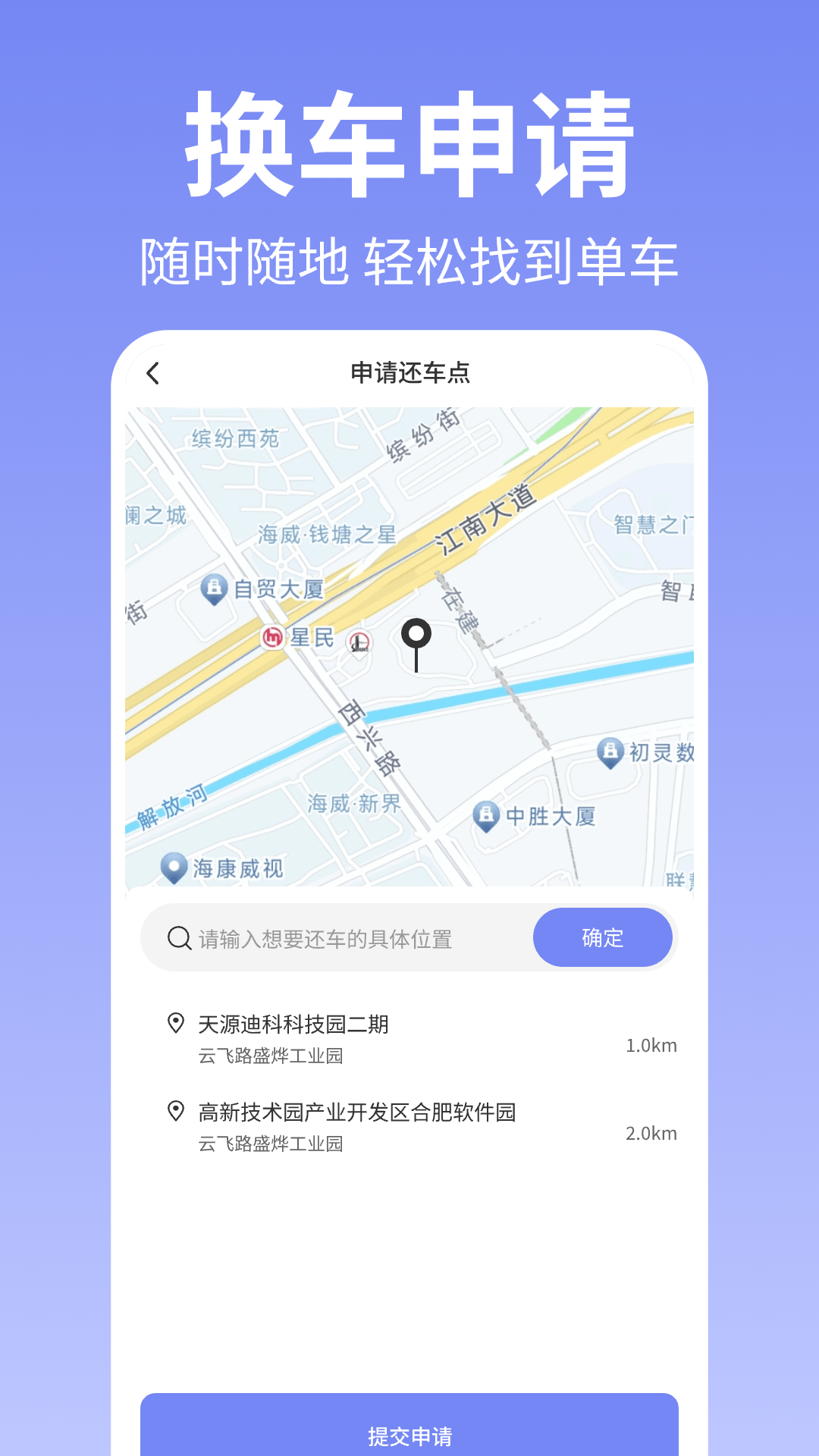
Task: Select 高新技术园产业开发区合肥软件园 as return point
Action: (x=356, y=1112)
